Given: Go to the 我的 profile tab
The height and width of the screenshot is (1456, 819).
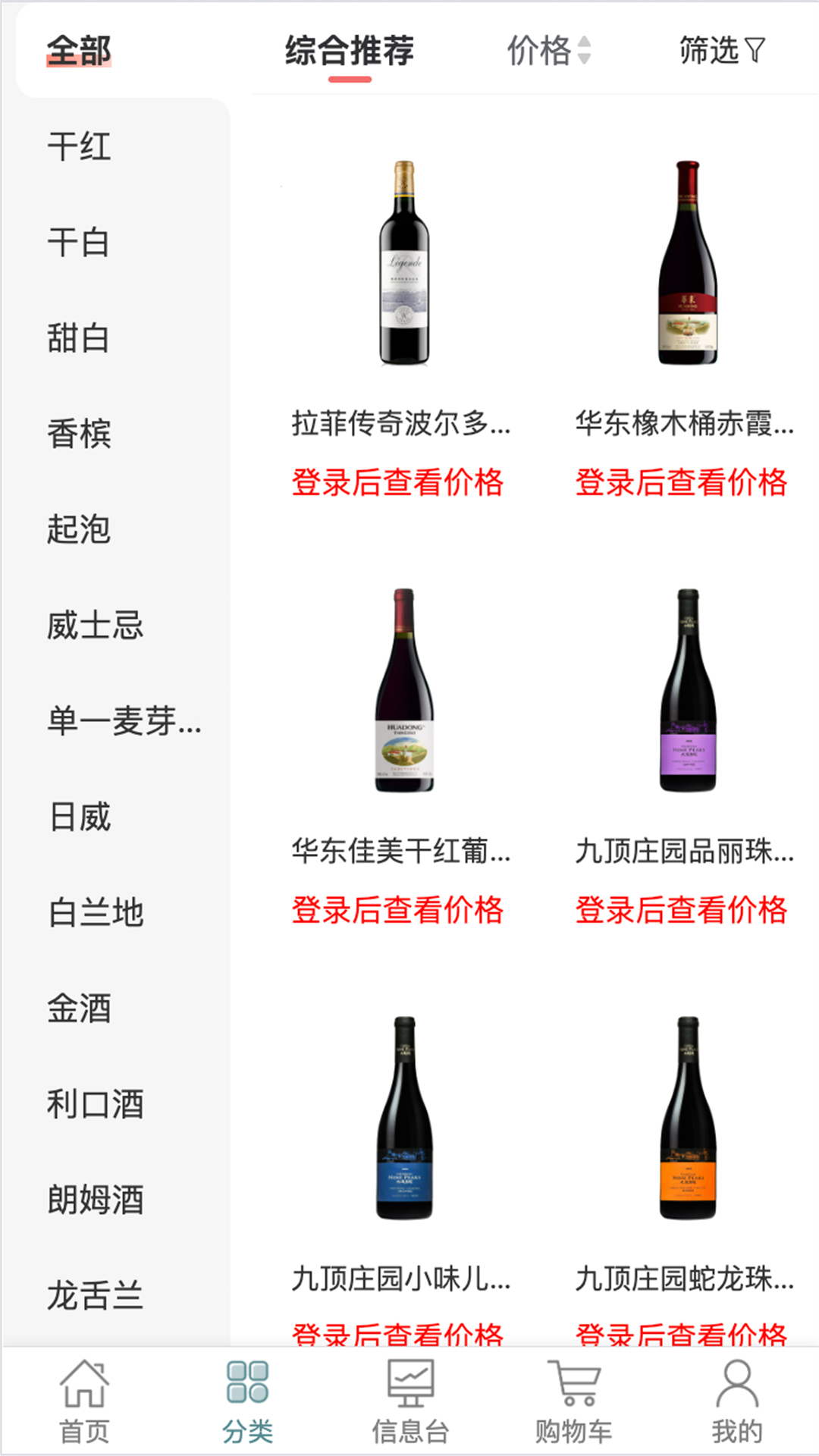Looking at the screenshot, I should tap(736, 1401).
